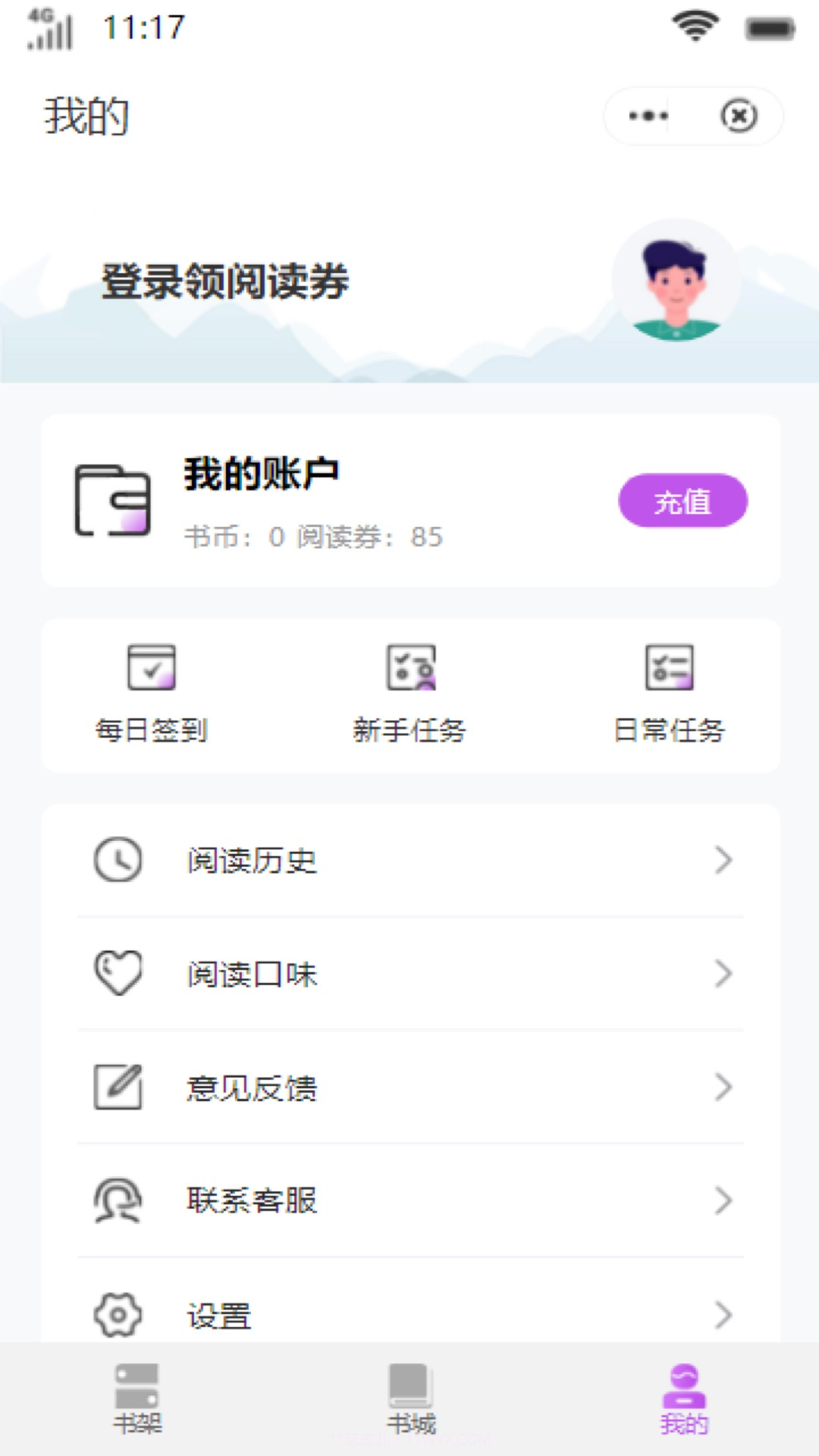The width and height of the screenshot is (819, 1456).
Task: Select the heart icon for 阅读口味
Action: pos(118,974)
